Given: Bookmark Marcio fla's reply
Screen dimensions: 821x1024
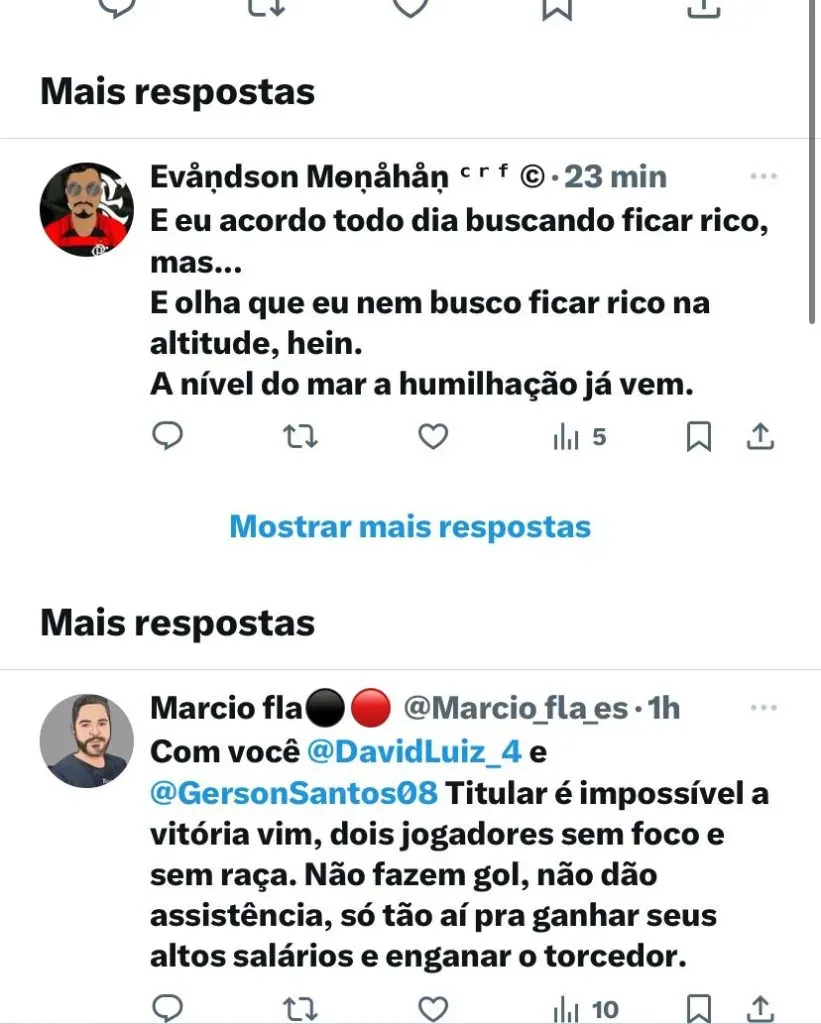Looking at the screenshot, I should [699, 1007].
